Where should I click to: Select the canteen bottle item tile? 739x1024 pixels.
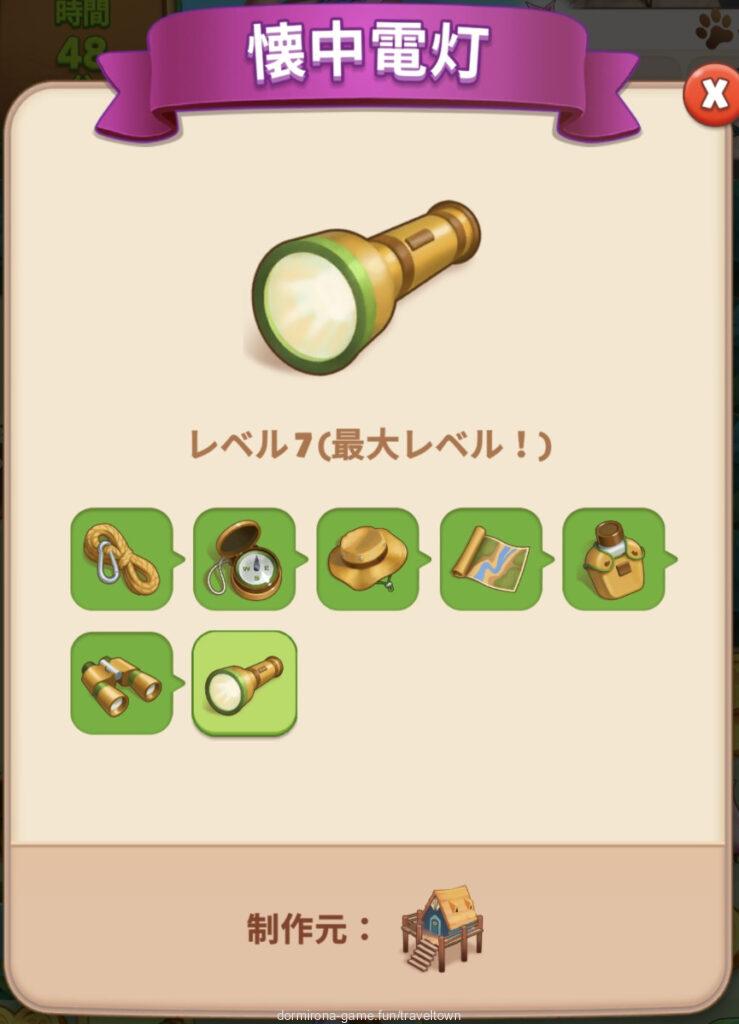point(613,559)
